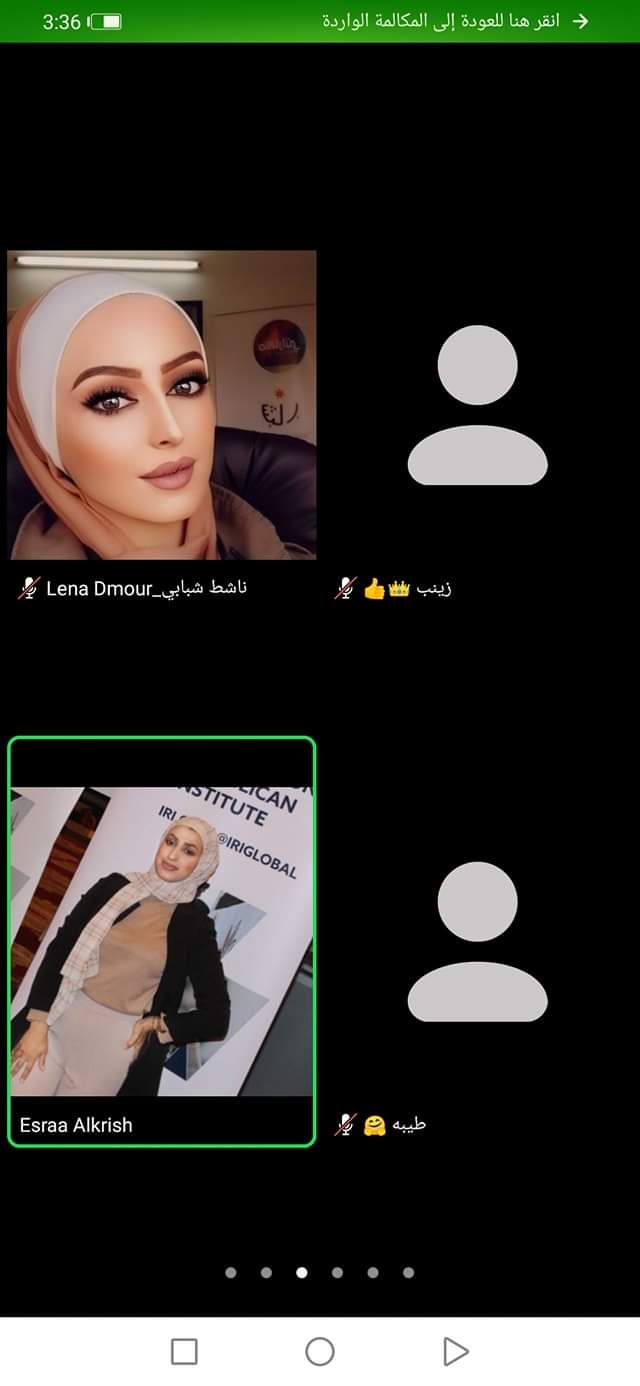
Task: Tap the system home circle button
Action: tap(320, 1352)
